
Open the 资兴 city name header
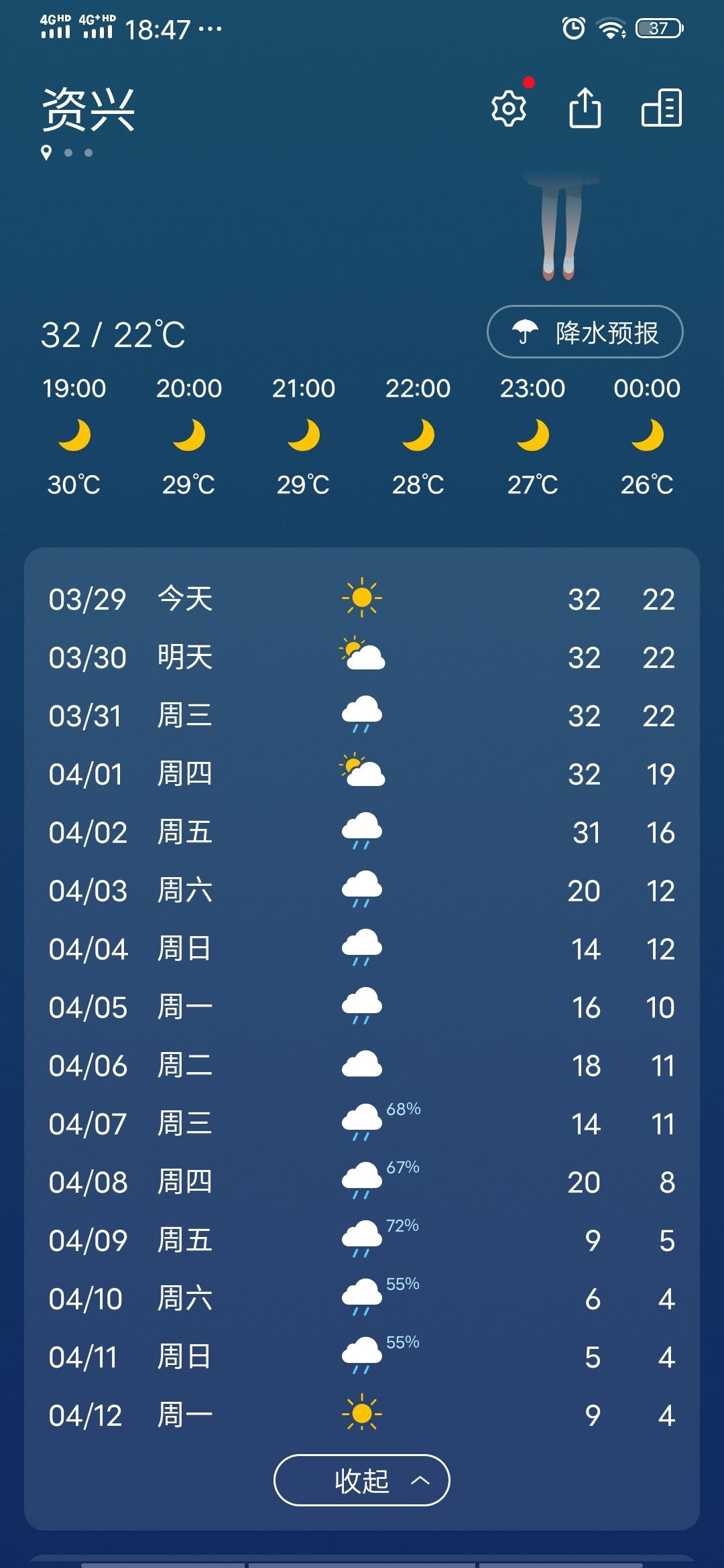(88, 110)
